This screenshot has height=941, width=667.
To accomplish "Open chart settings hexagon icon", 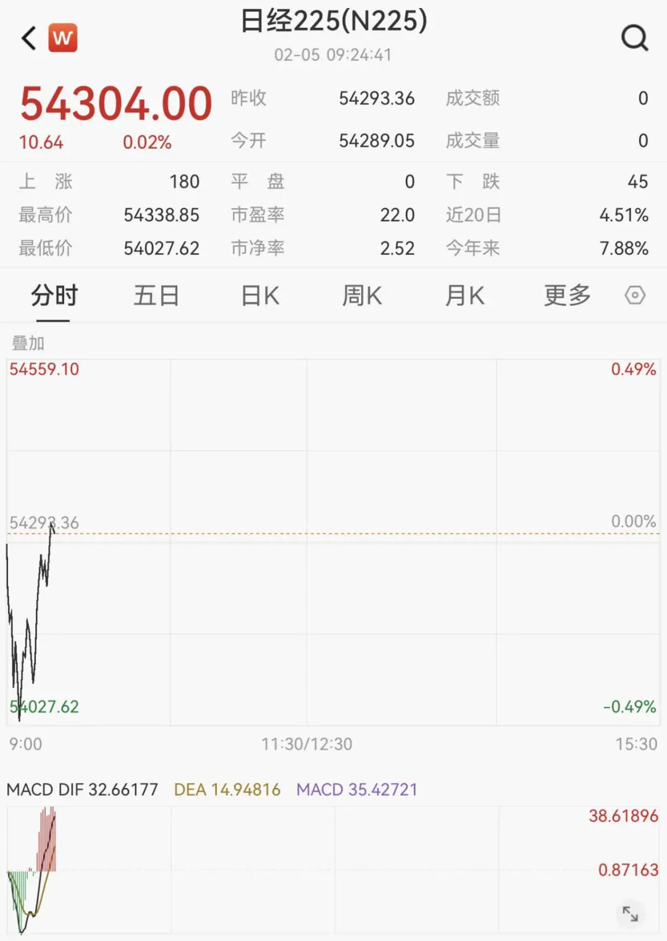I will pos(635,296).
